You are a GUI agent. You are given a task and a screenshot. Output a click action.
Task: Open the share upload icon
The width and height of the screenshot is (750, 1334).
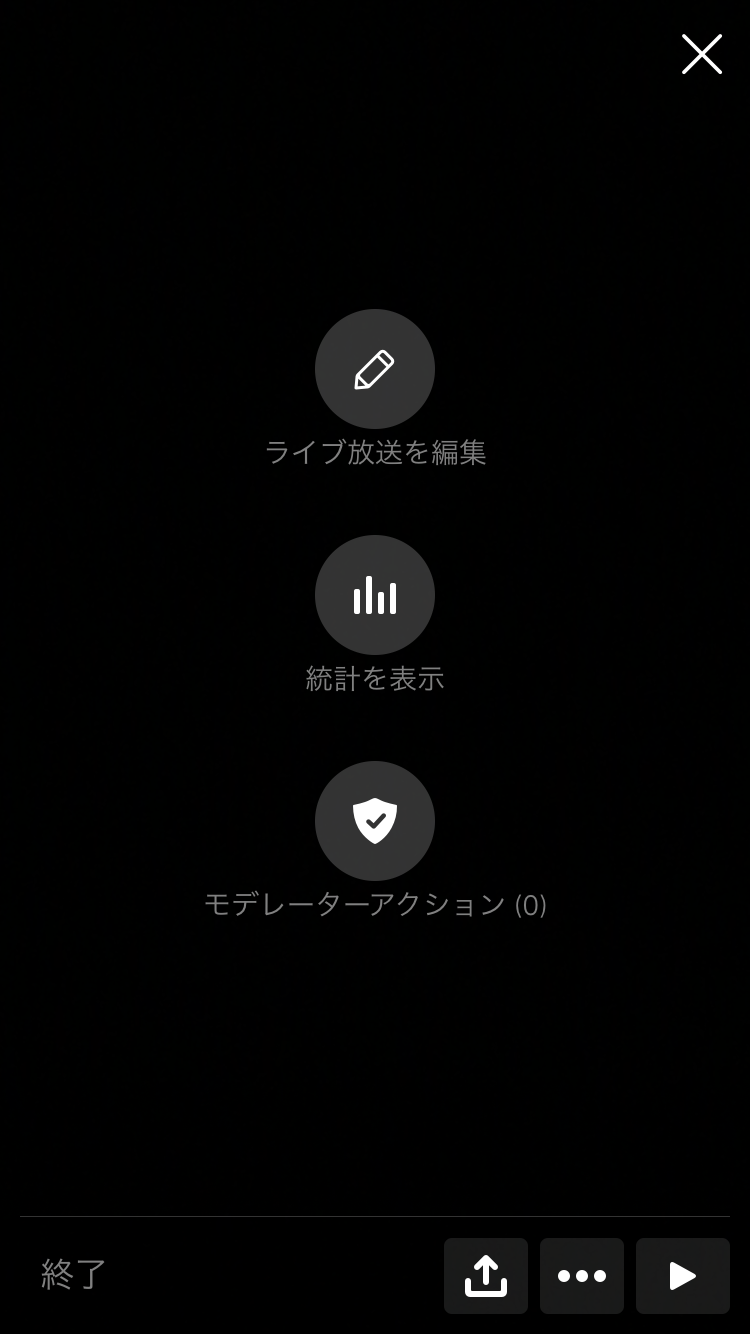tap(486, 1276)
